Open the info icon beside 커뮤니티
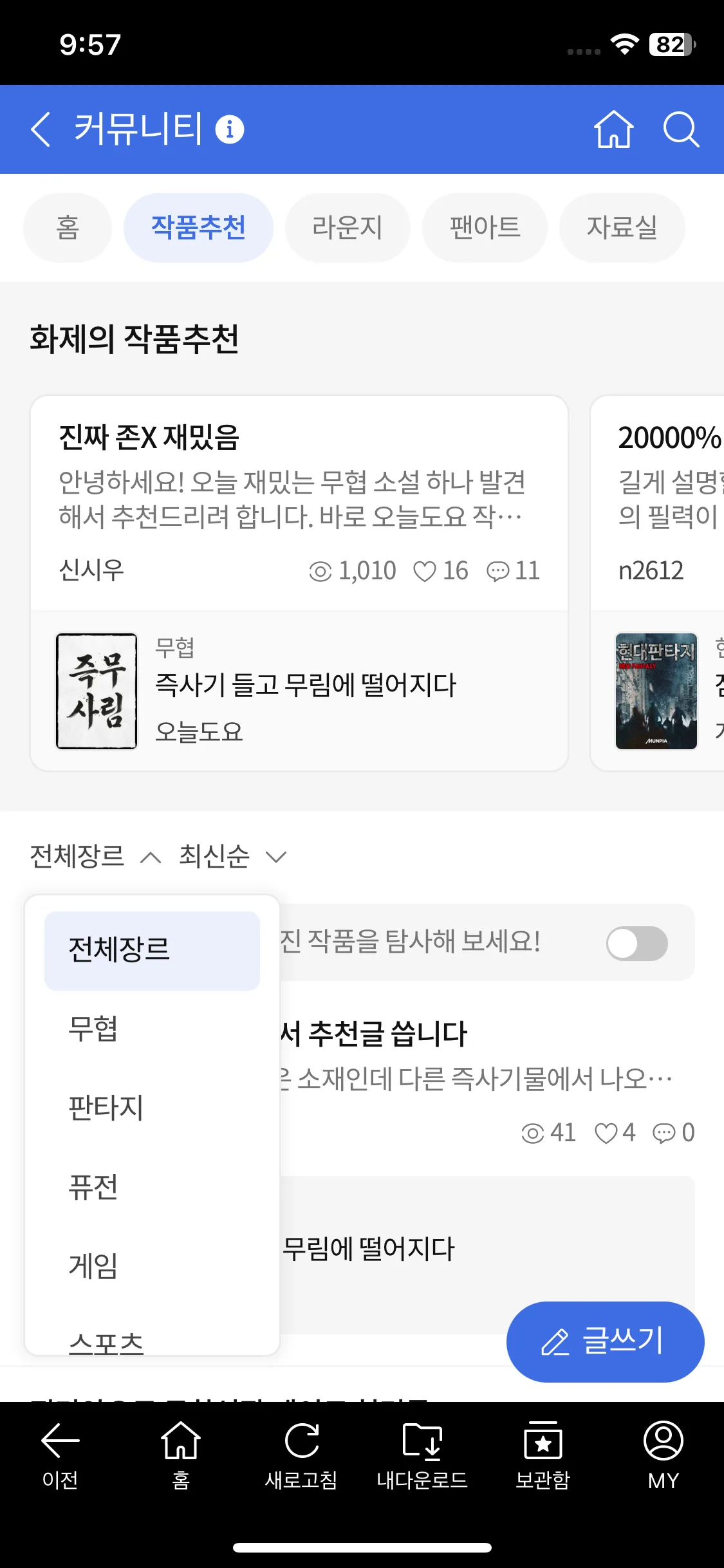The height and width of the screenshot is (1568, 724). pyautogui.click(x=230, y=129)
